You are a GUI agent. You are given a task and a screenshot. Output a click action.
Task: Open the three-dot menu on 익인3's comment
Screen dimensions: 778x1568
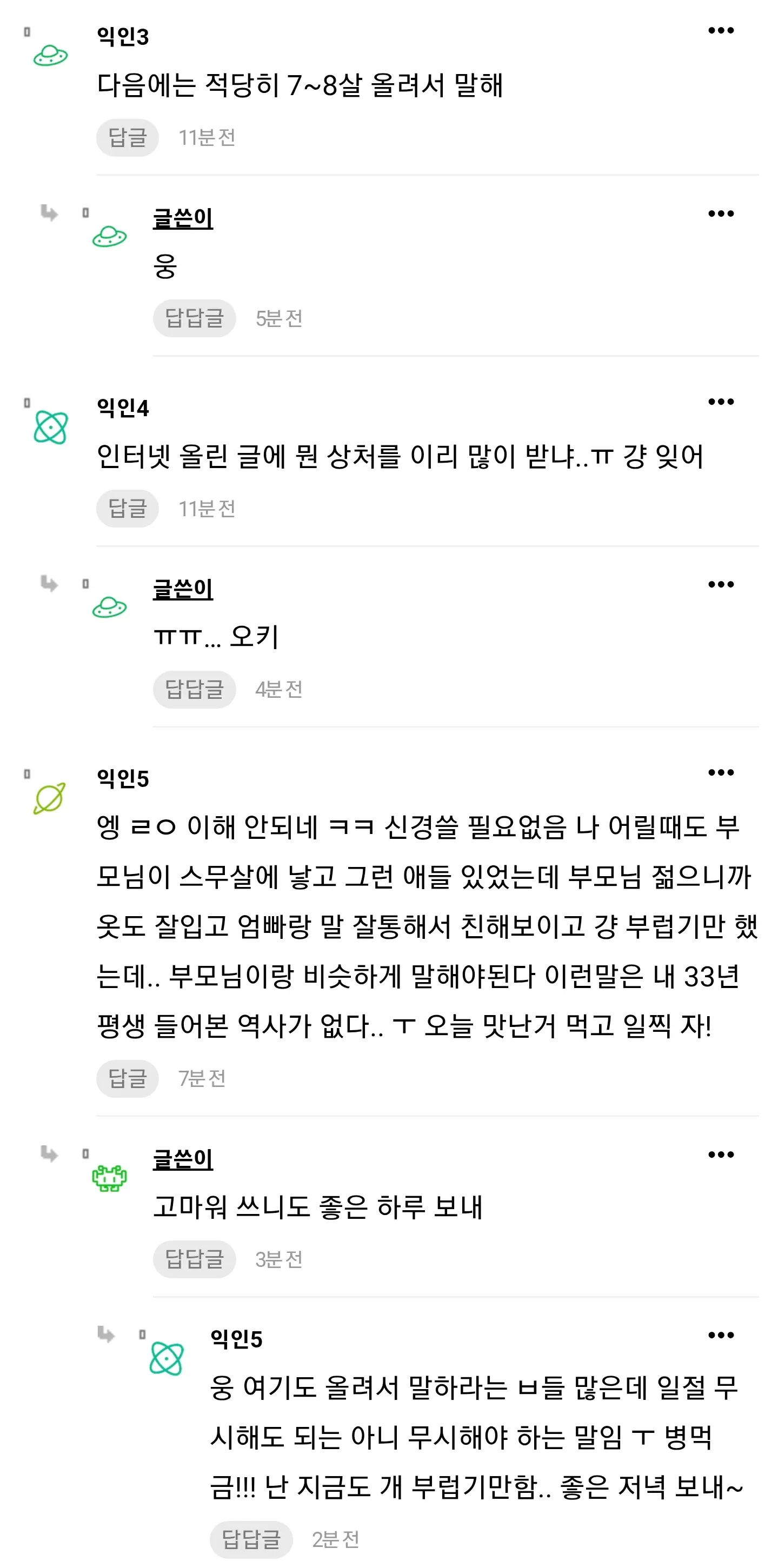click(x=722, y=30)
